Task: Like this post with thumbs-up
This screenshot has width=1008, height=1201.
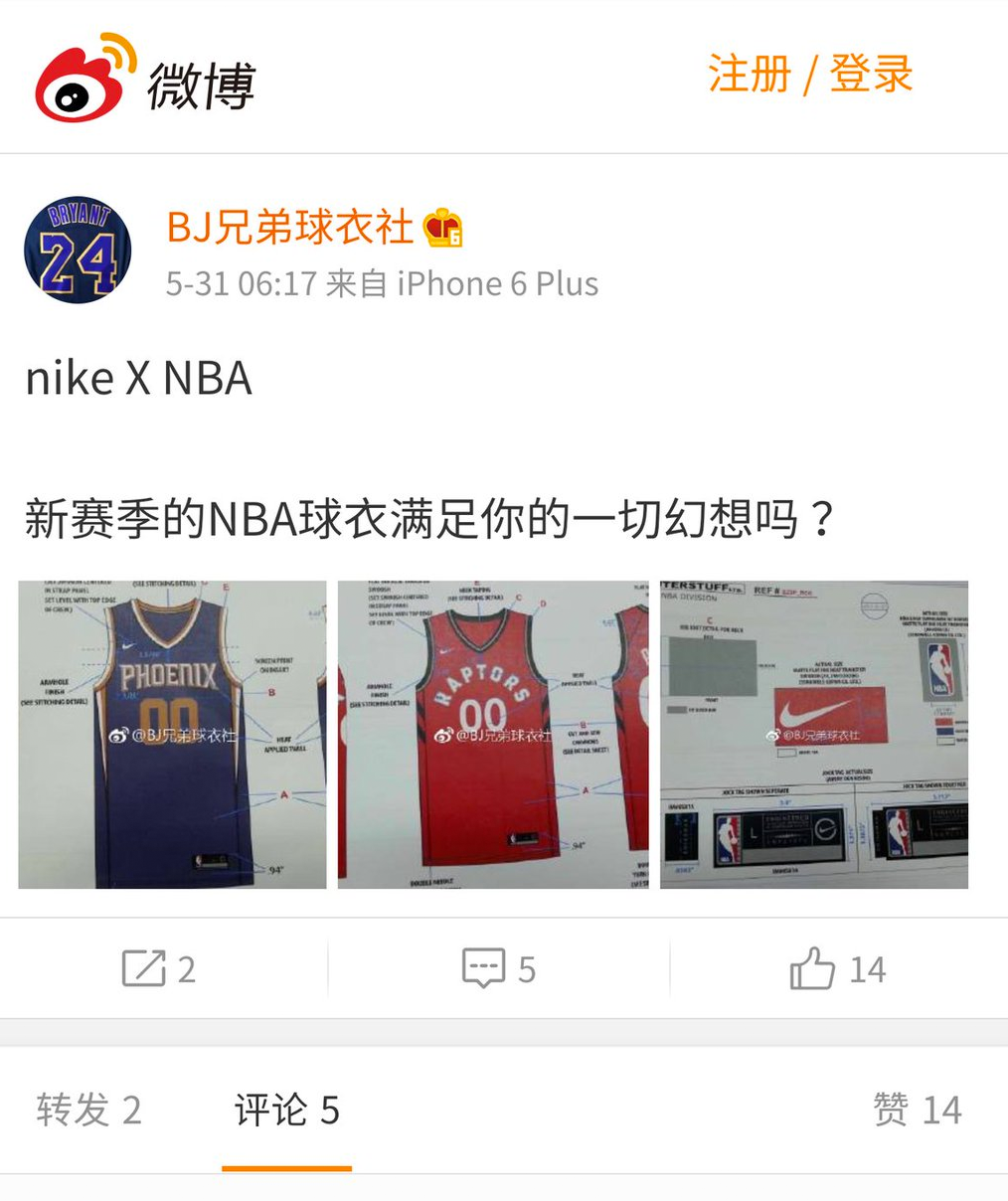Action: 837,968
